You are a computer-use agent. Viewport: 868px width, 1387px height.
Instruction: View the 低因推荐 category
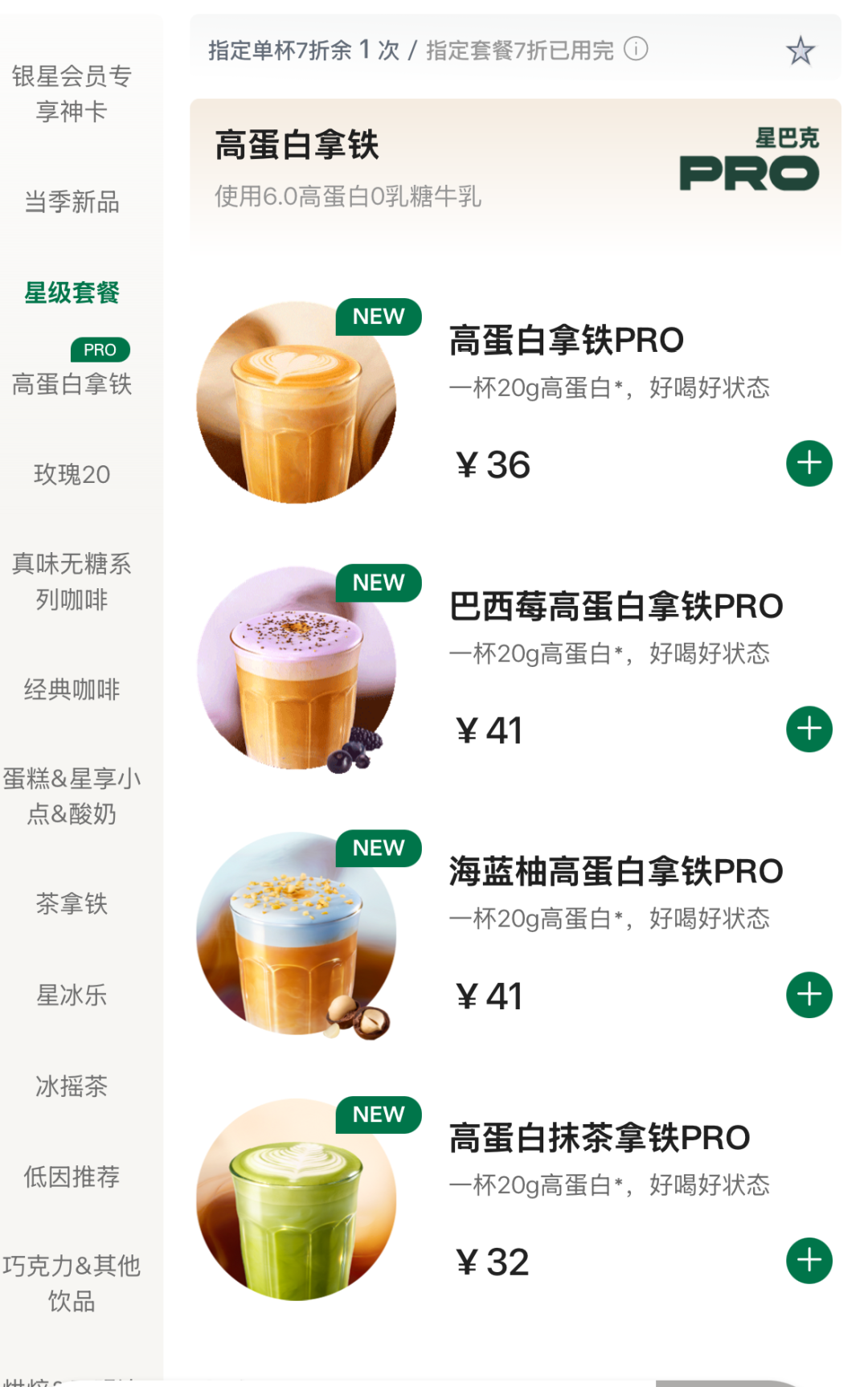[72, 1177]
